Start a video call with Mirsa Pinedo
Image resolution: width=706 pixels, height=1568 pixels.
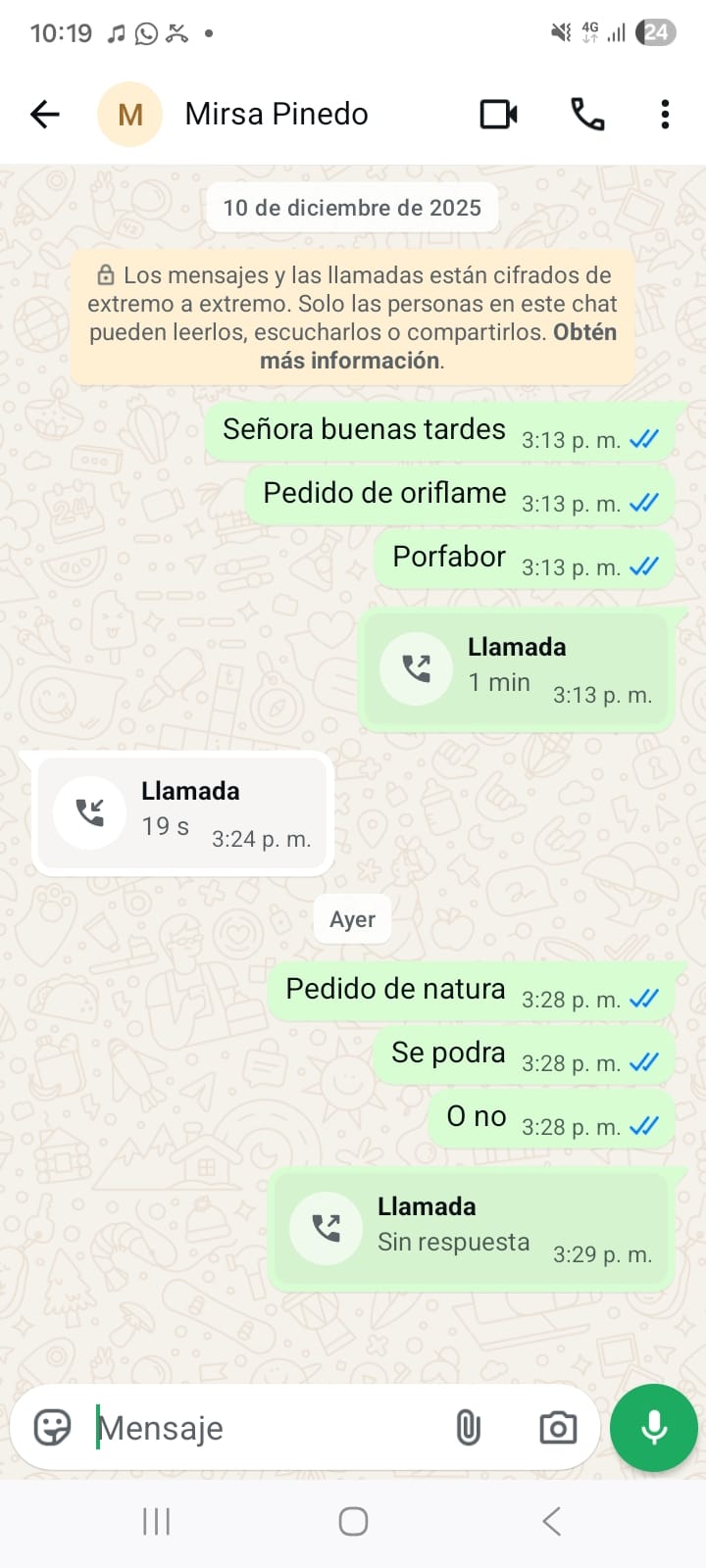point(498,115)
